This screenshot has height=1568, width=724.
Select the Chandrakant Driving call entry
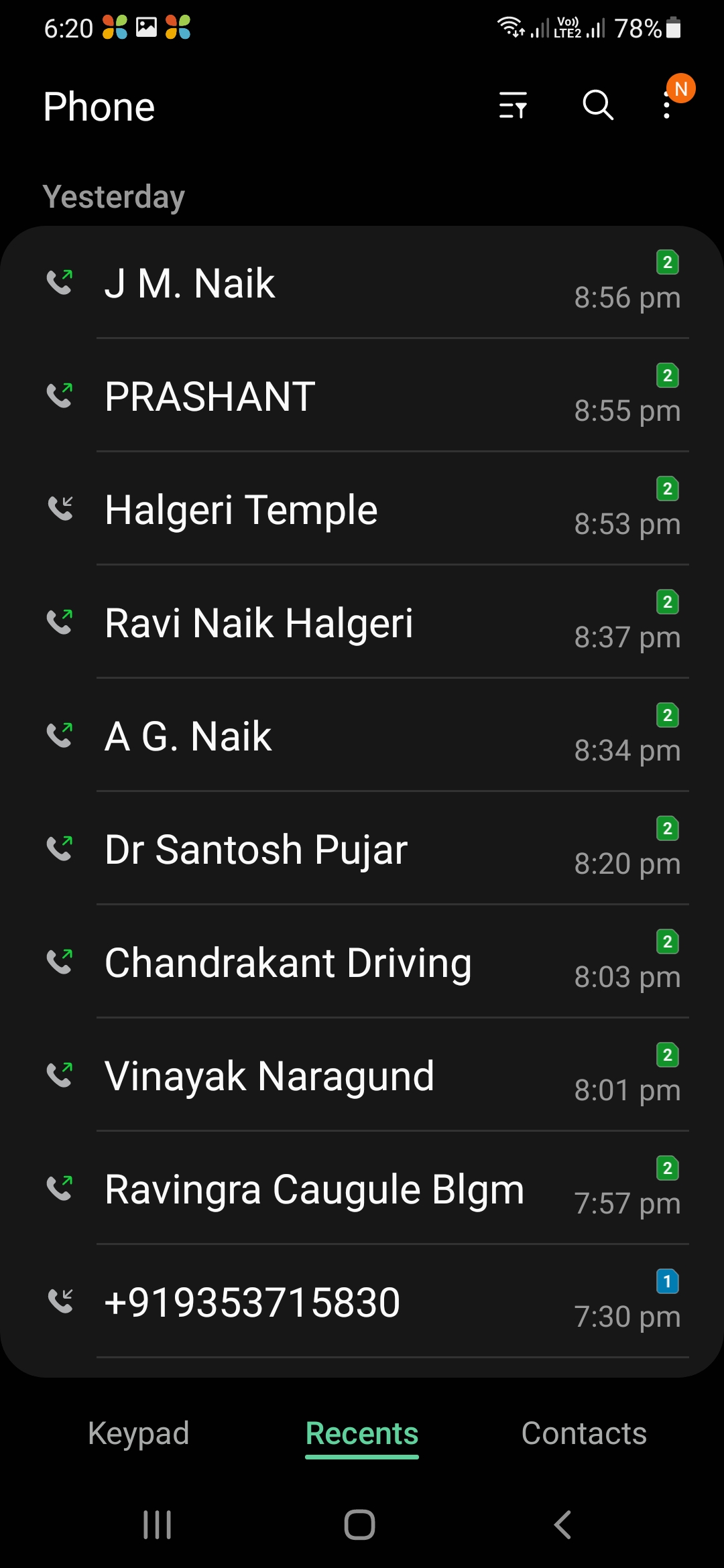click(x=362, y=962)
